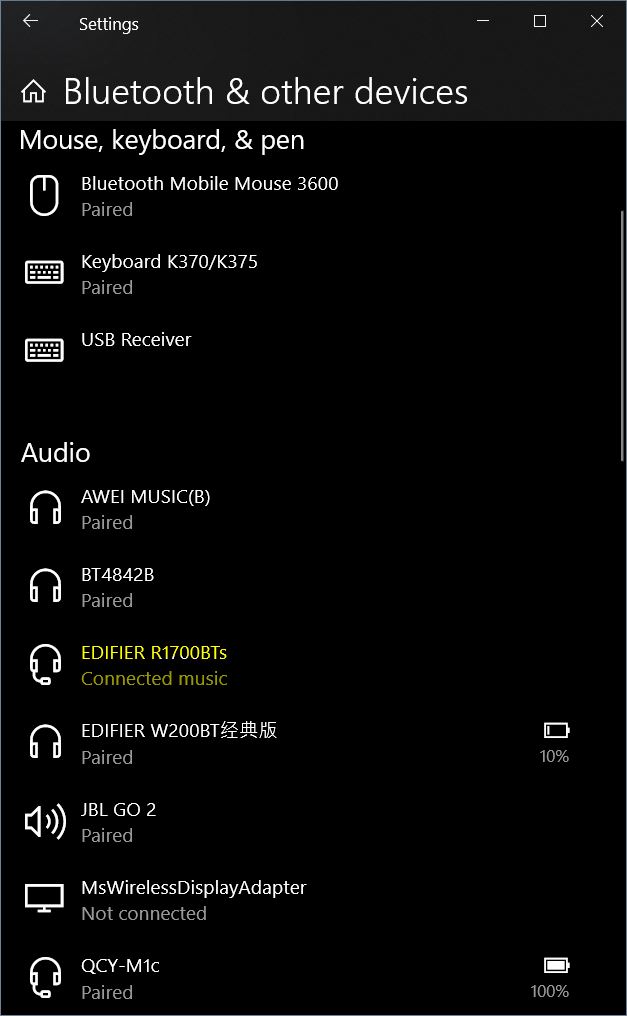The height and width of the screenshot is (1016, 627).
Task: Select the BT4842B headphones
Action: pyautogui.click(x=117, y=587)
